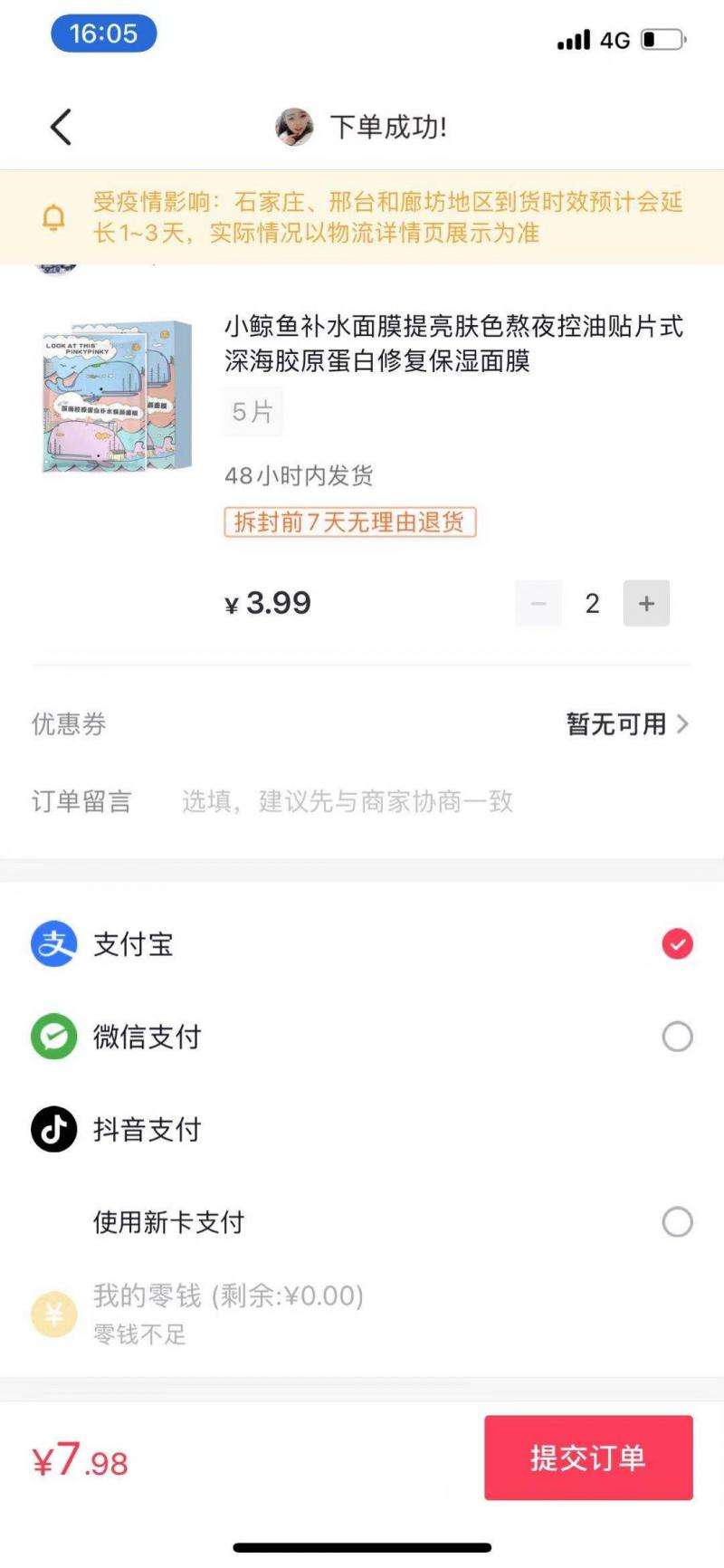Click the Alipay payment icon
Screen dimensions: 724x1568
pyautogui.click(x=54, y=944)
